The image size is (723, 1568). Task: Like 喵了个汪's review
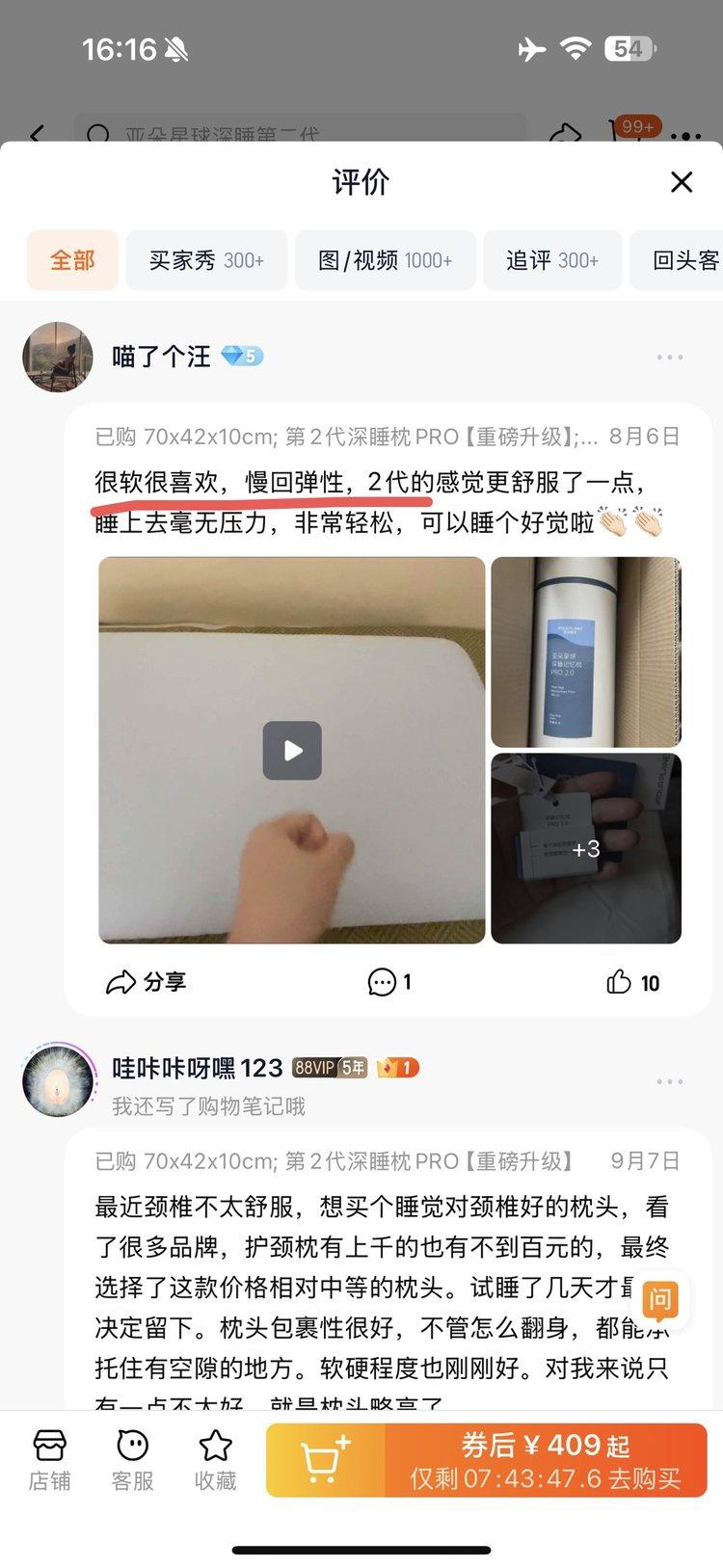click(x=632, y=982)
